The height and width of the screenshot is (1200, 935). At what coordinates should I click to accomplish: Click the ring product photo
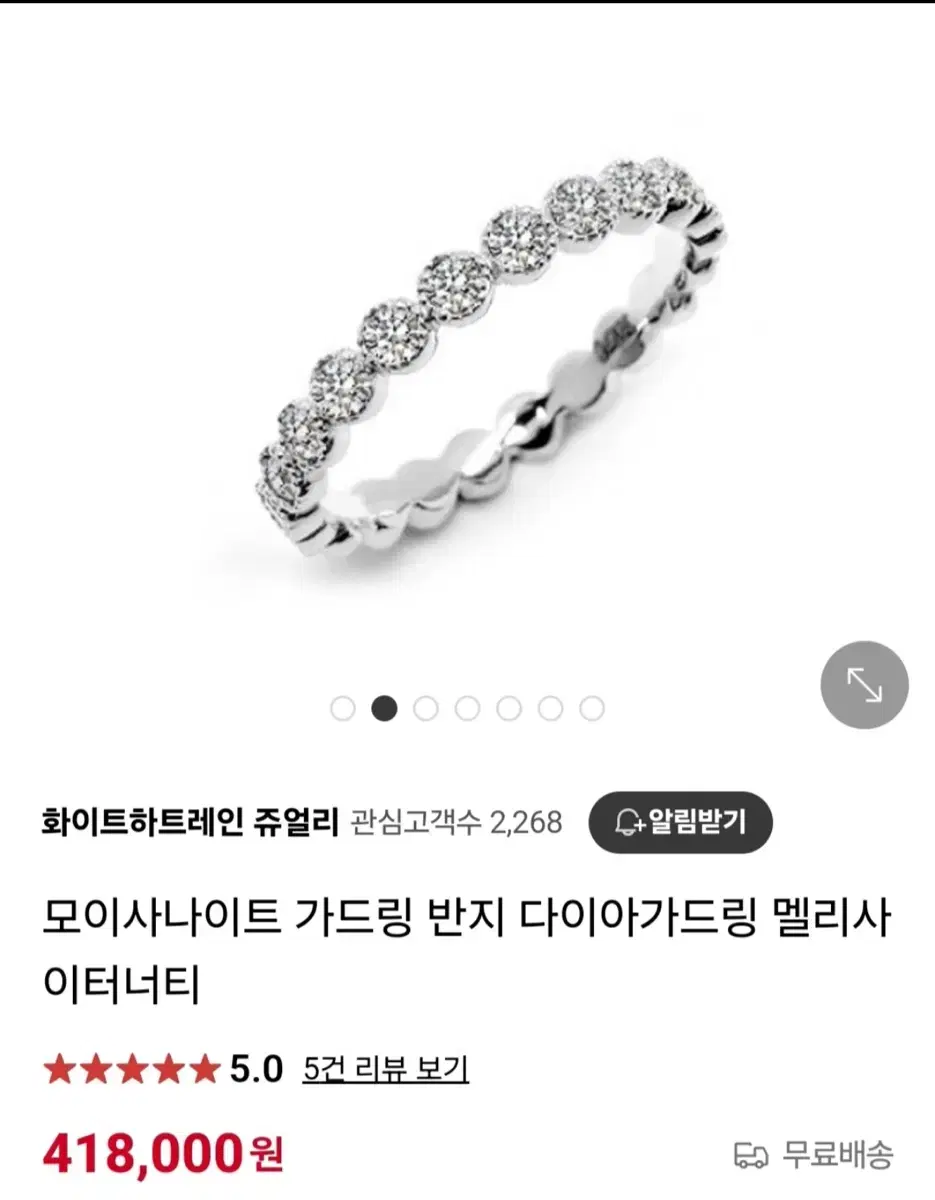pos(470,360)
